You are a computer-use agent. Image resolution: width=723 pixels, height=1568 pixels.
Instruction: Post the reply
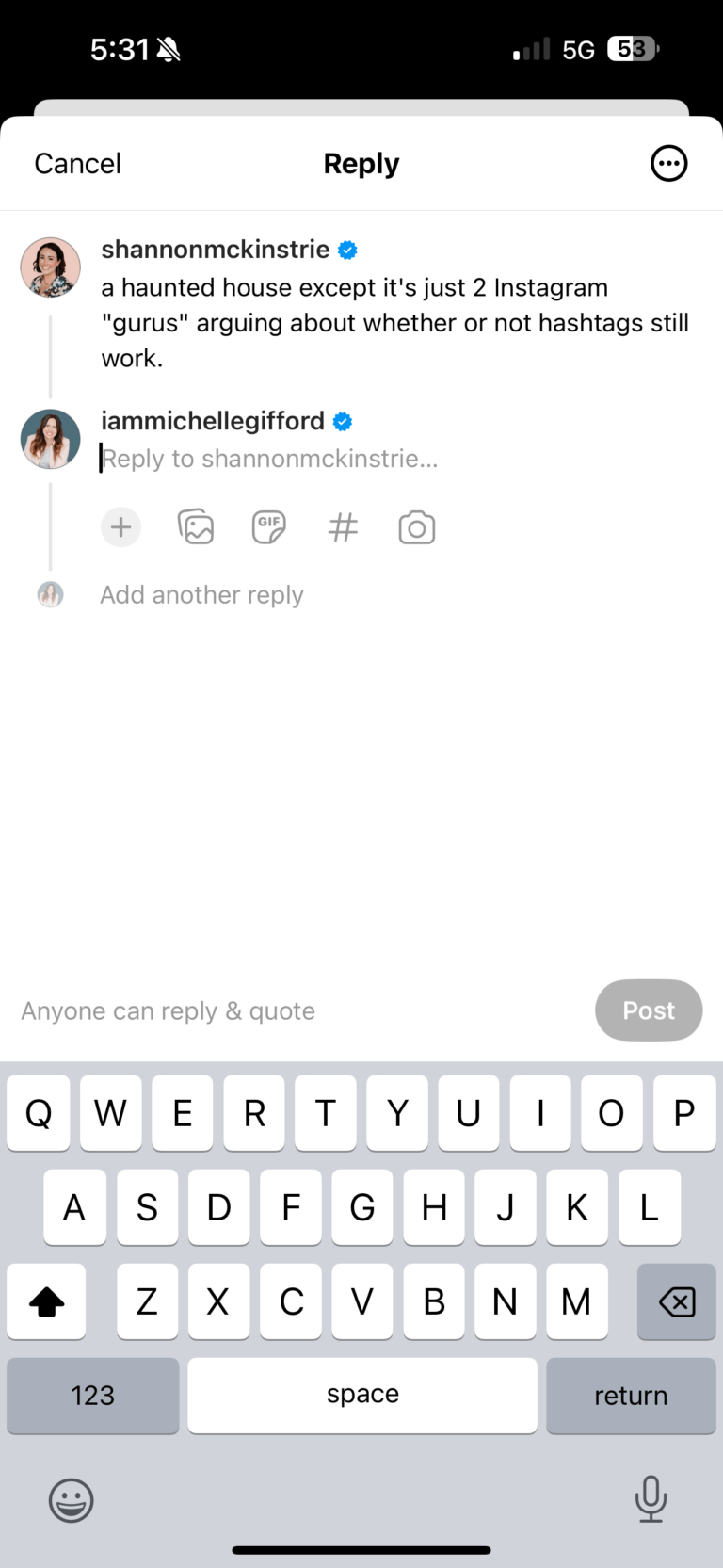(x=648, y=1010)
